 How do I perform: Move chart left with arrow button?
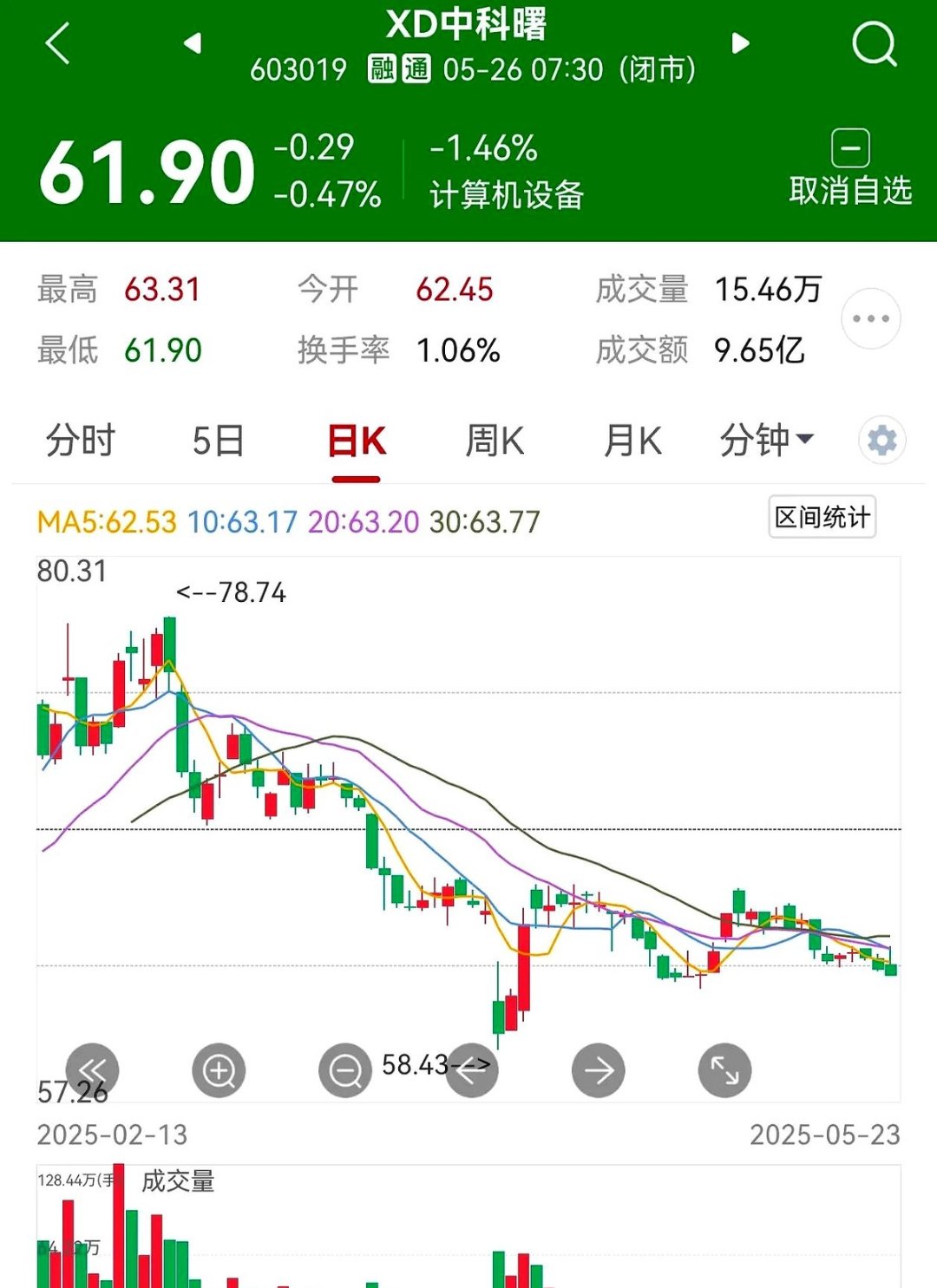[472, 1070]
